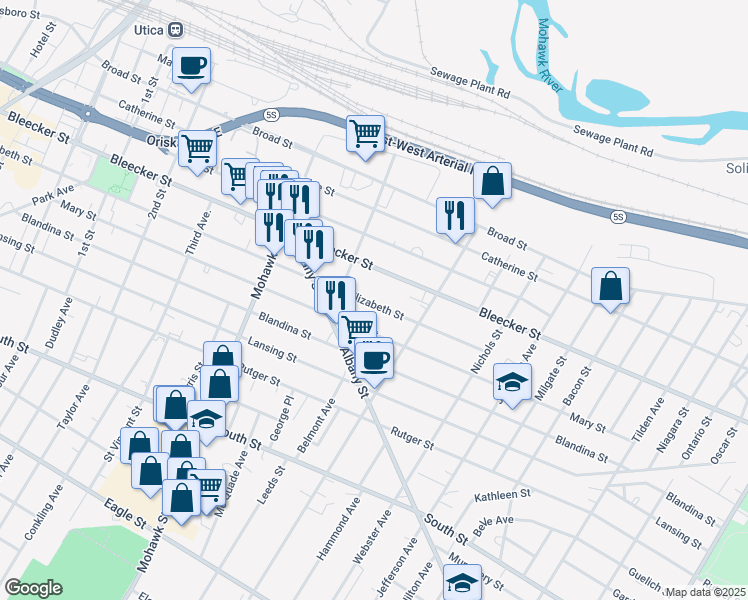Open the shopping bag marker above Broad St

click(492, 182)
